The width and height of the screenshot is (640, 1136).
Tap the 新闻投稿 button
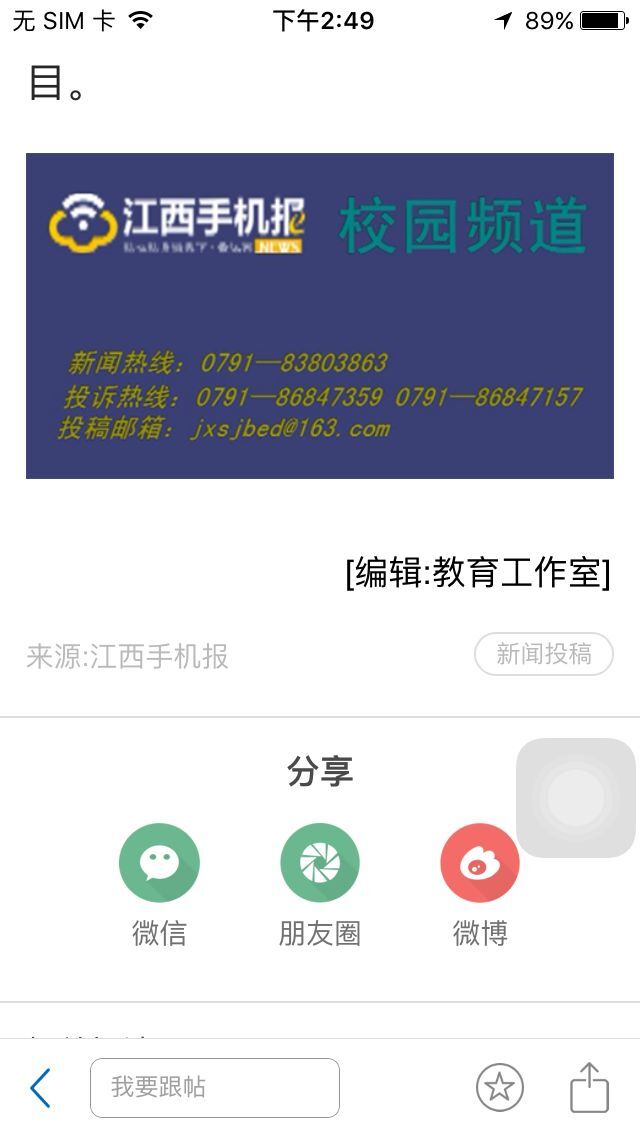[x=543, y=654]
